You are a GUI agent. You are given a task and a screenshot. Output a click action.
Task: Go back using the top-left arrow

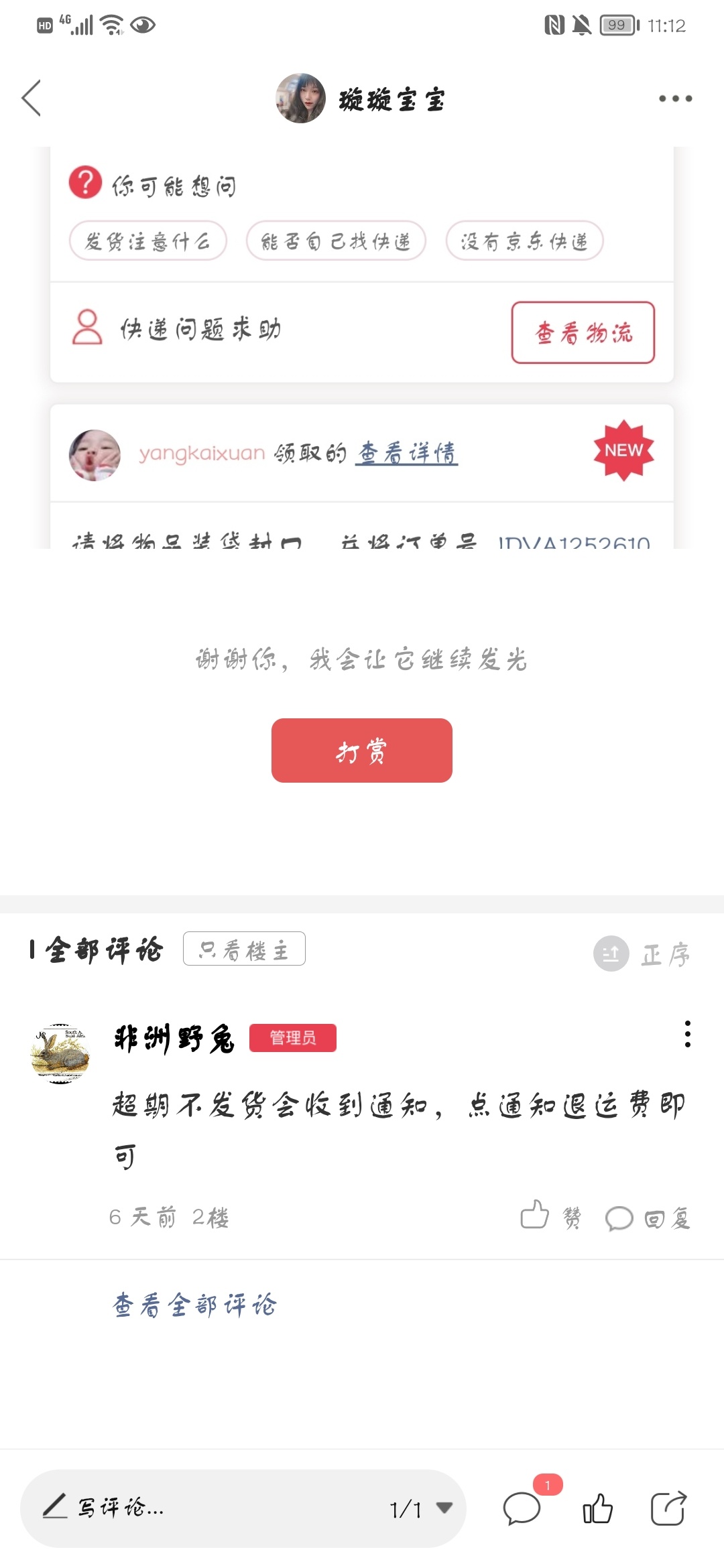(32, 98)
